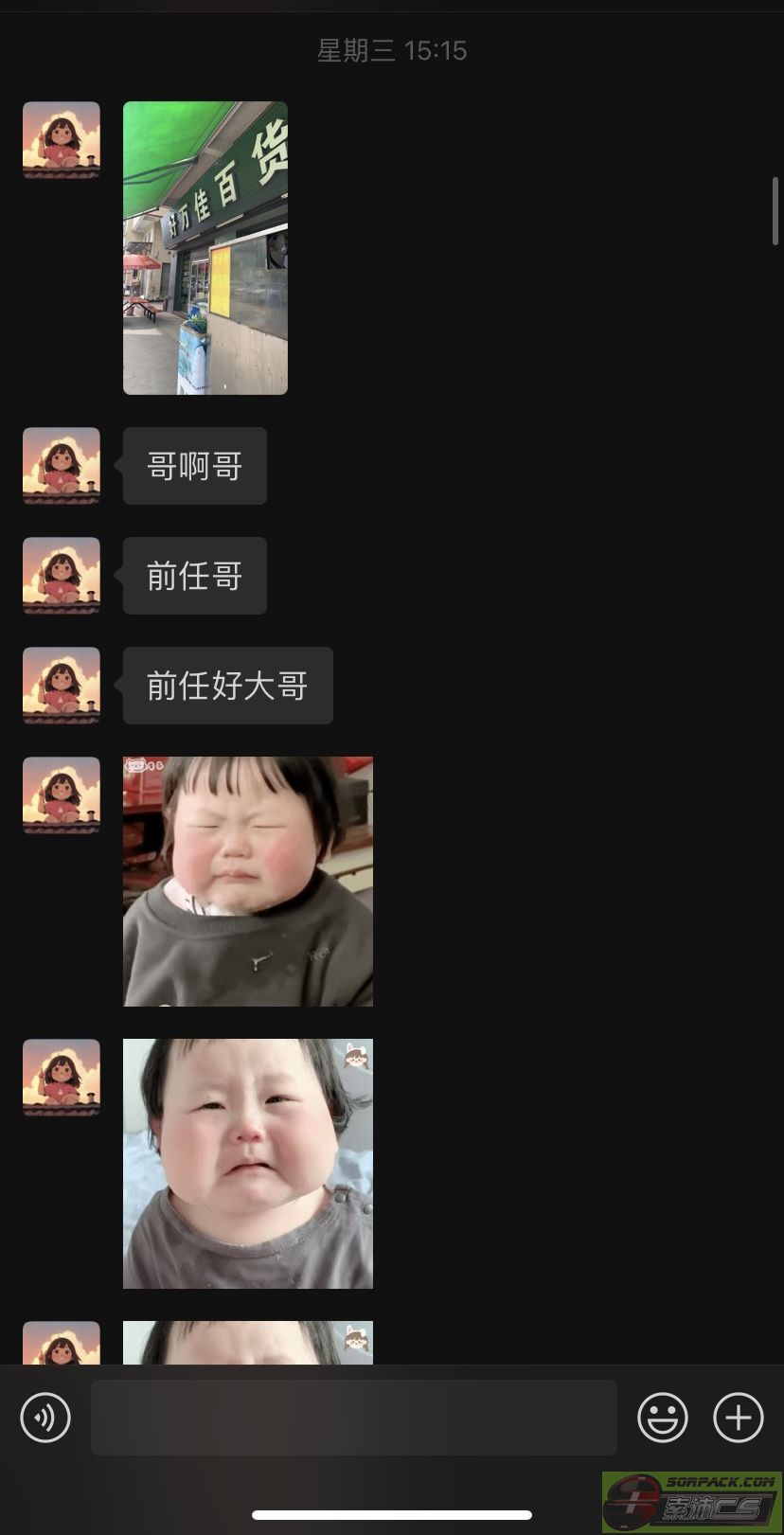Viewport: 784px width, 1535px height.
Task: Open the storefront photo message
Action: coord(205,248)
